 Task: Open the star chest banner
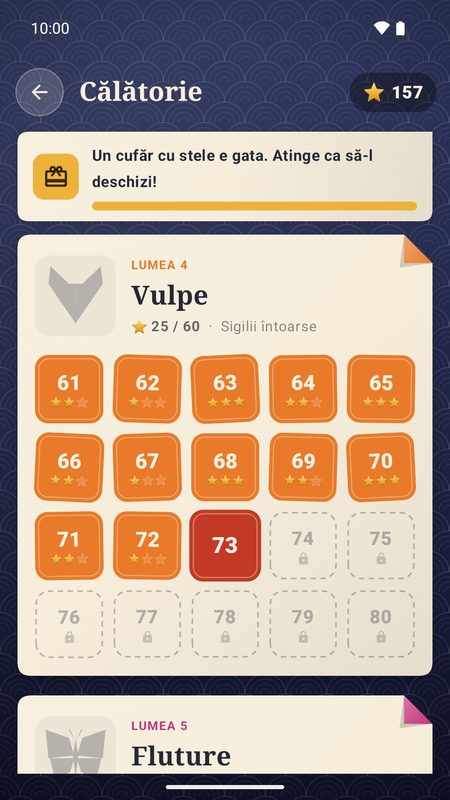pyautogui.click(x=225, y=177)
